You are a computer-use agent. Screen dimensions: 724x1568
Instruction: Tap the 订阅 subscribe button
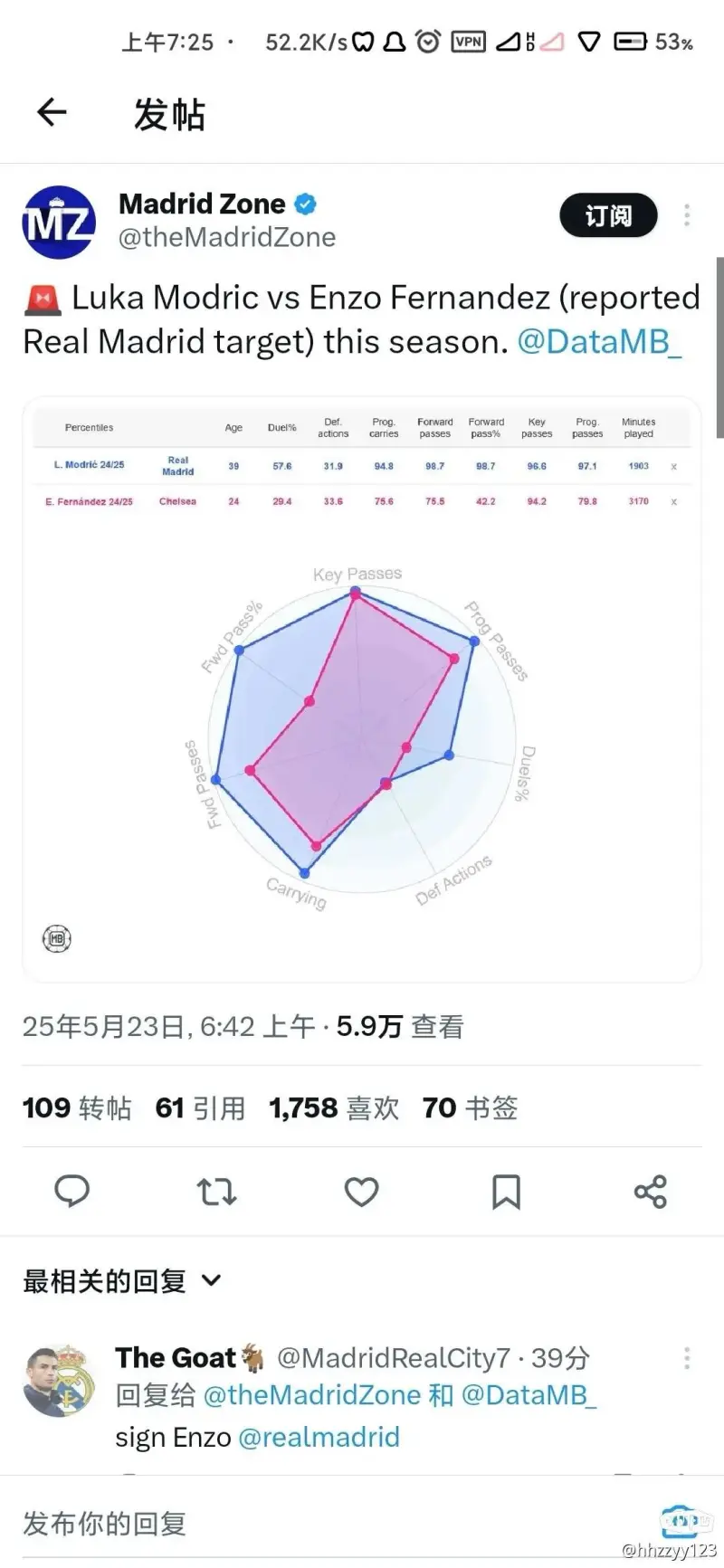608,215
